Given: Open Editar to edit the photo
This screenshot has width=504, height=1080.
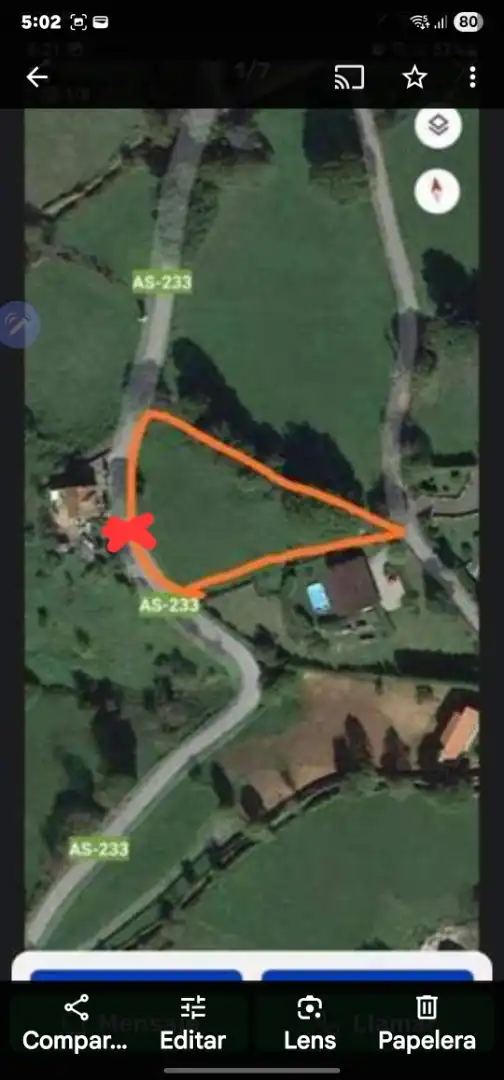Looking at the screenshot, I should pos(193,1023).
